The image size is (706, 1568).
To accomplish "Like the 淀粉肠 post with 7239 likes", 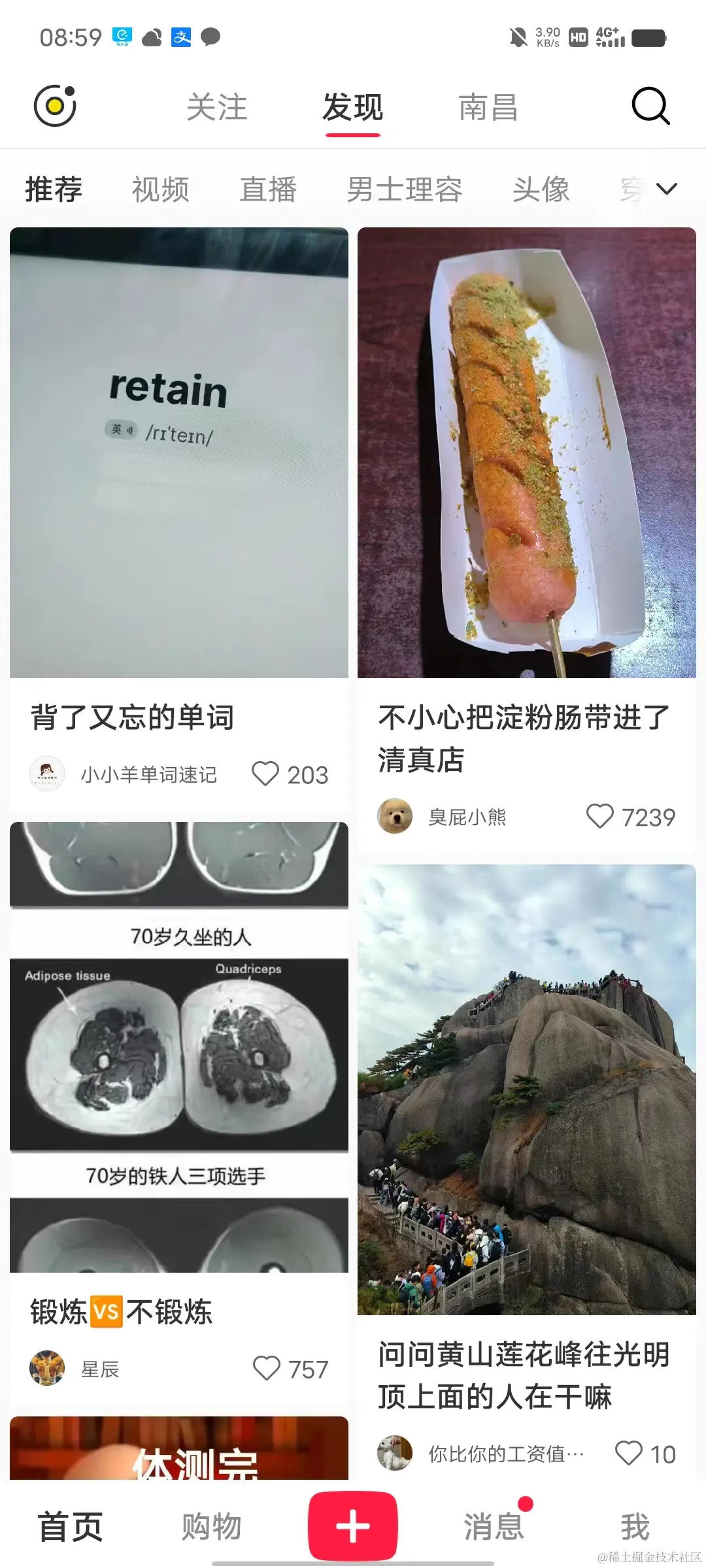I will [599, 816].
